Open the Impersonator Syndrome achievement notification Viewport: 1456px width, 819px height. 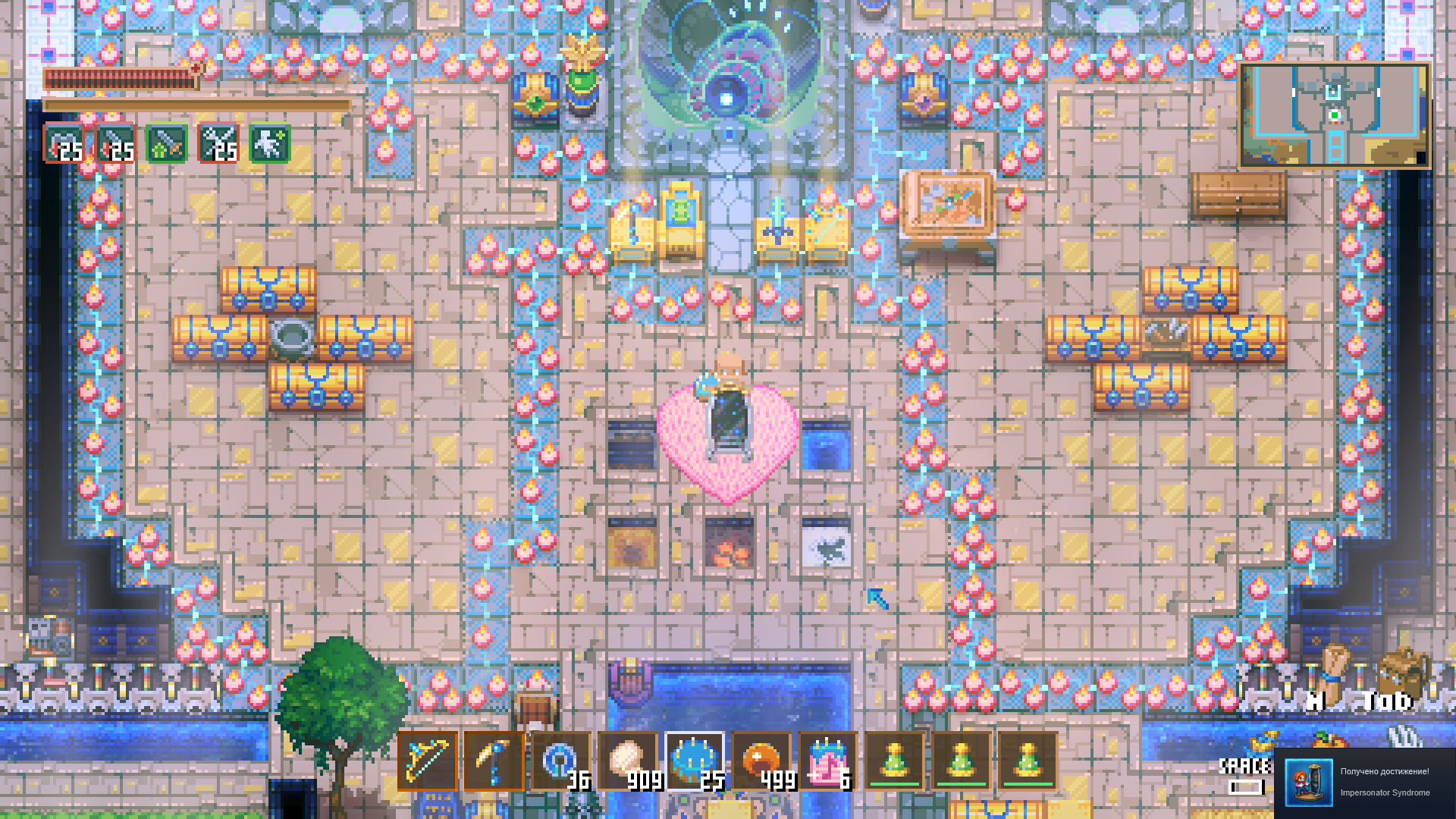click(x=1365, y=783)
